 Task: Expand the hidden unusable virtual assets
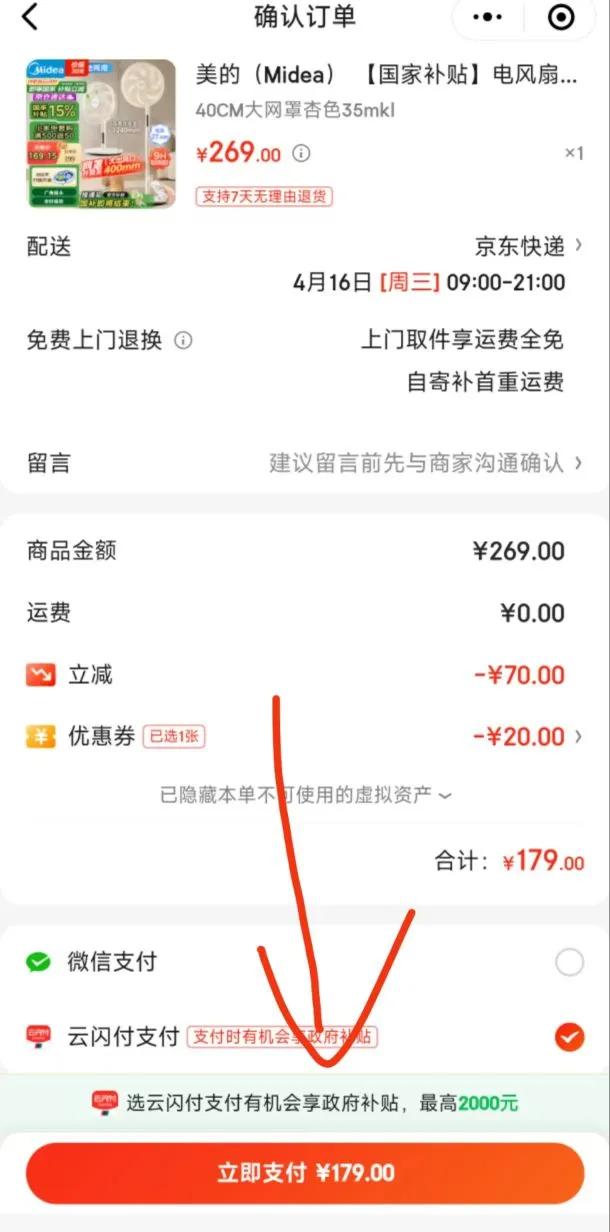pos(305,795)
